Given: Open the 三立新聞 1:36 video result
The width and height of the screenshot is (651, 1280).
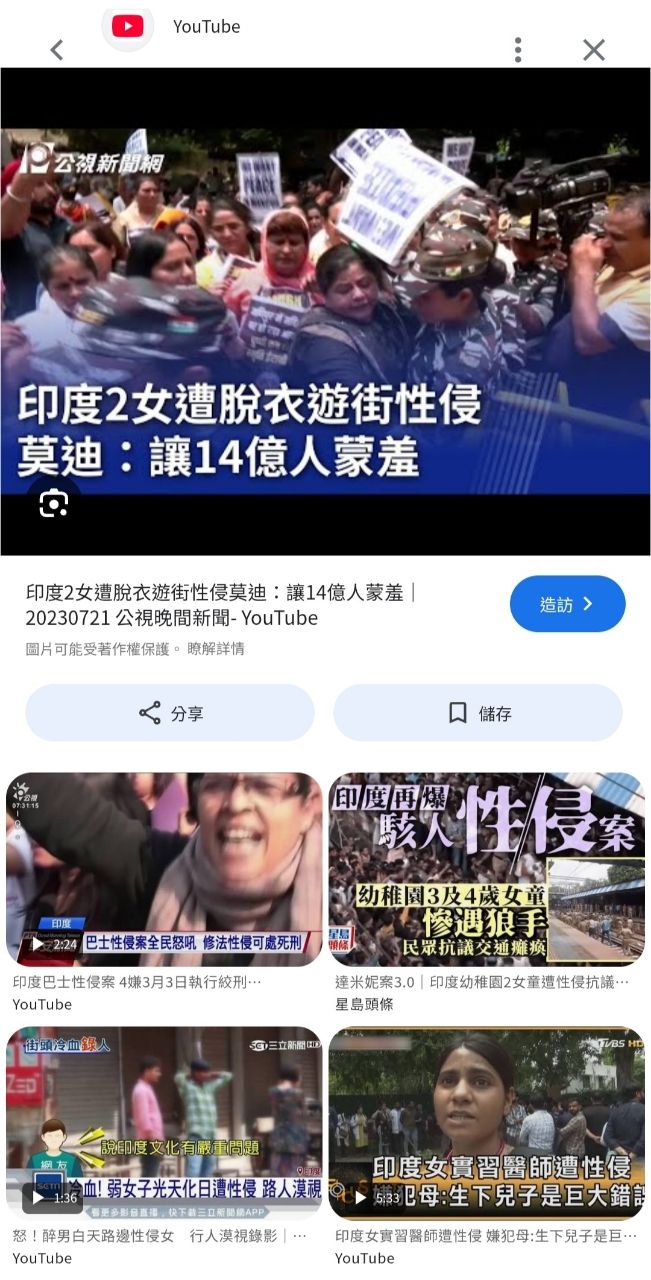Looking at the screenshot, I should pos(164,1122).
